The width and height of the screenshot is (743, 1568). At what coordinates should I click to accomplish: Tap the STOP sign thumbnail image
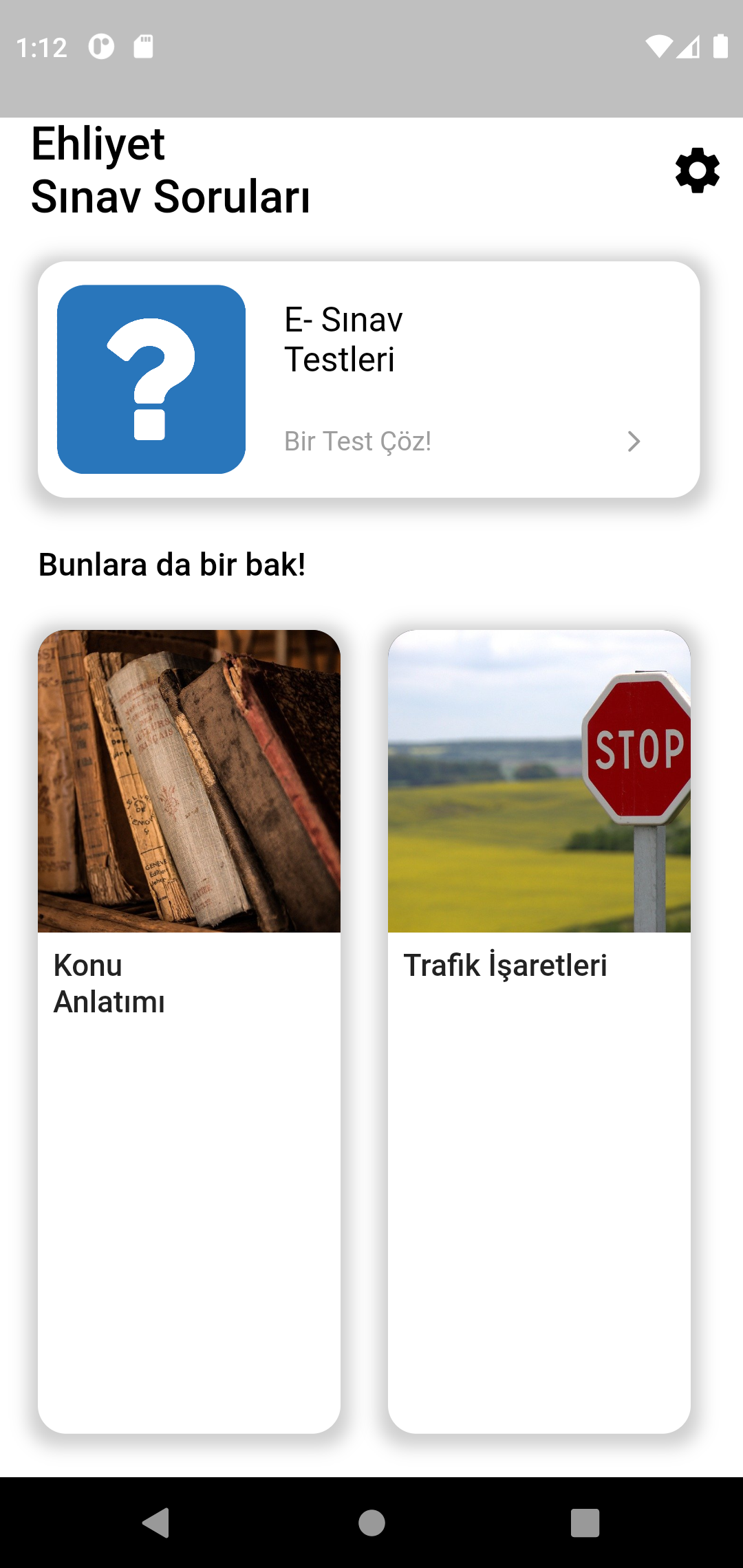tap(539, 784)
